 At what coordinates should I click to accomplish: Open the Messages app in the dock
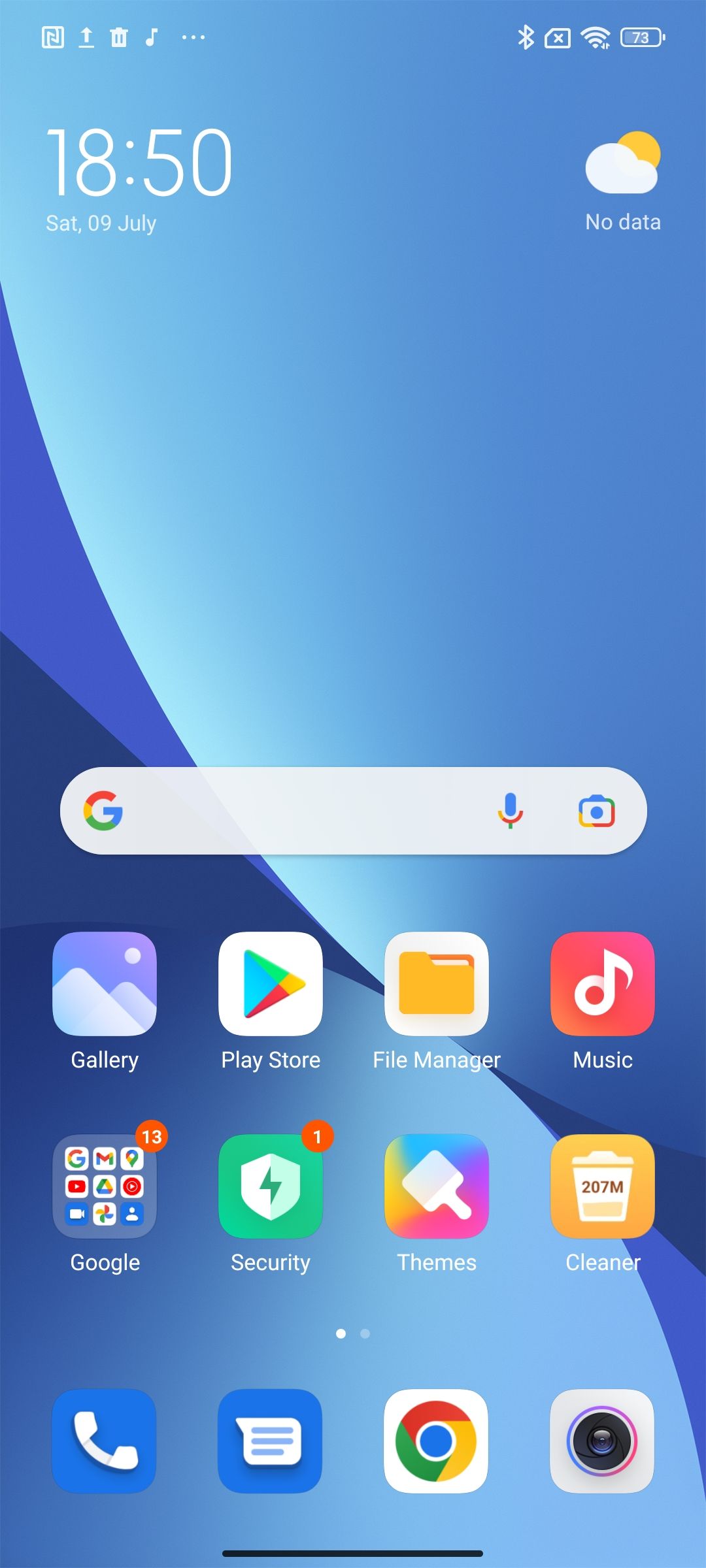[x=271, y=1441]
